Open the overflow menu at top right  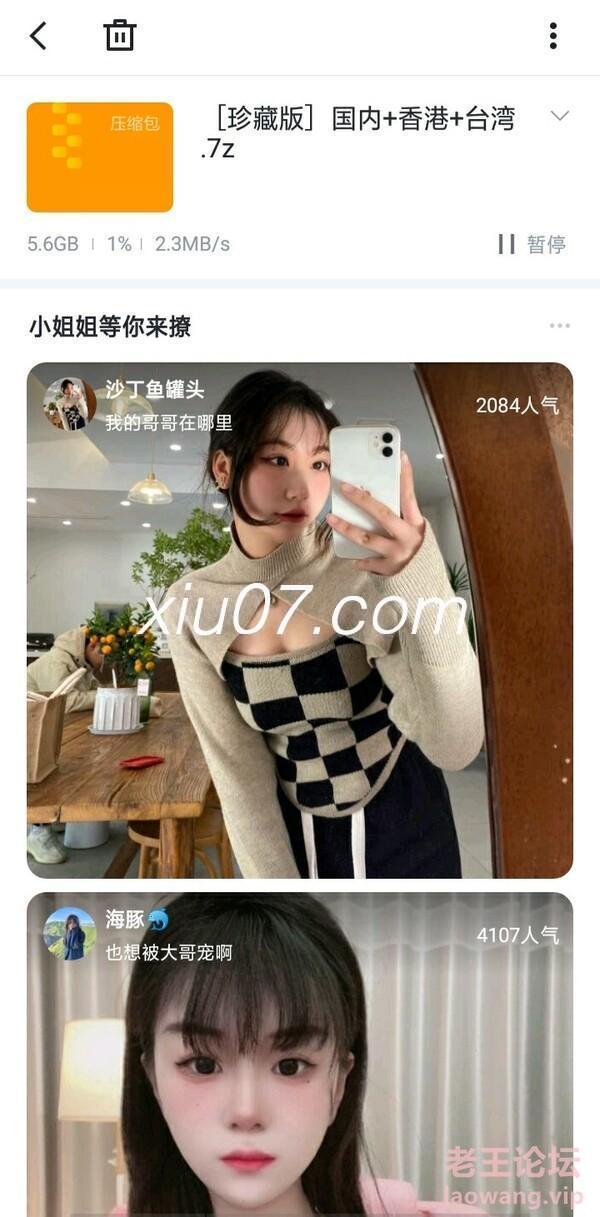point(552,36)
